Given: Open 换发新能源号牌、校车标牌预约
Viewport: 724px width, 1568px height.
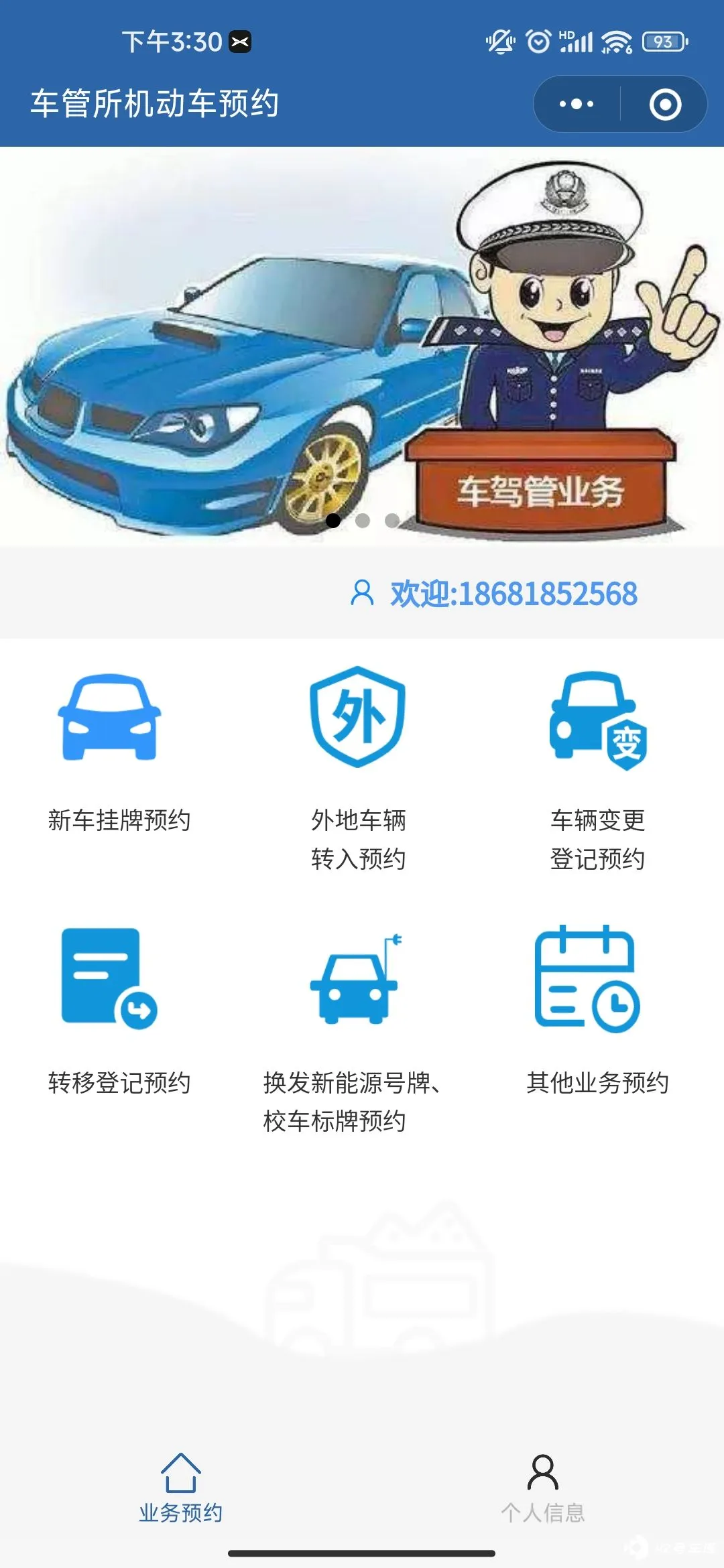Looking at the screenshot, I should pyautogui.click(x=353, y=1025).
